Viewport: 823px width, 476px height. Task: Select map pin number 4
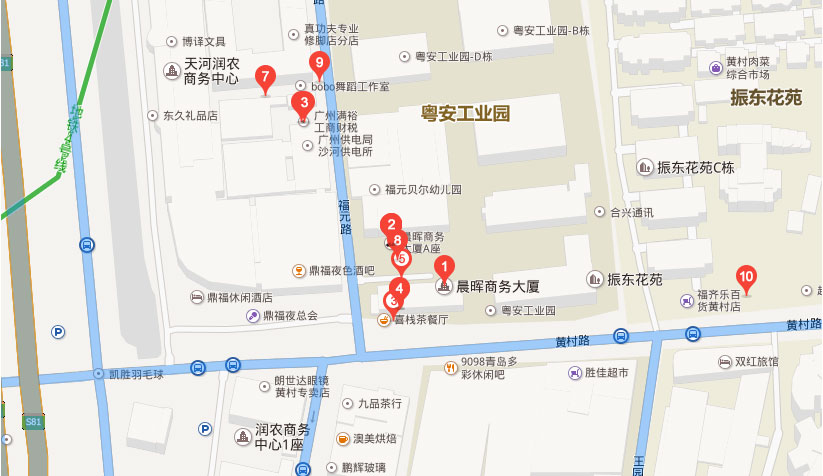click(x=401, y=287)
